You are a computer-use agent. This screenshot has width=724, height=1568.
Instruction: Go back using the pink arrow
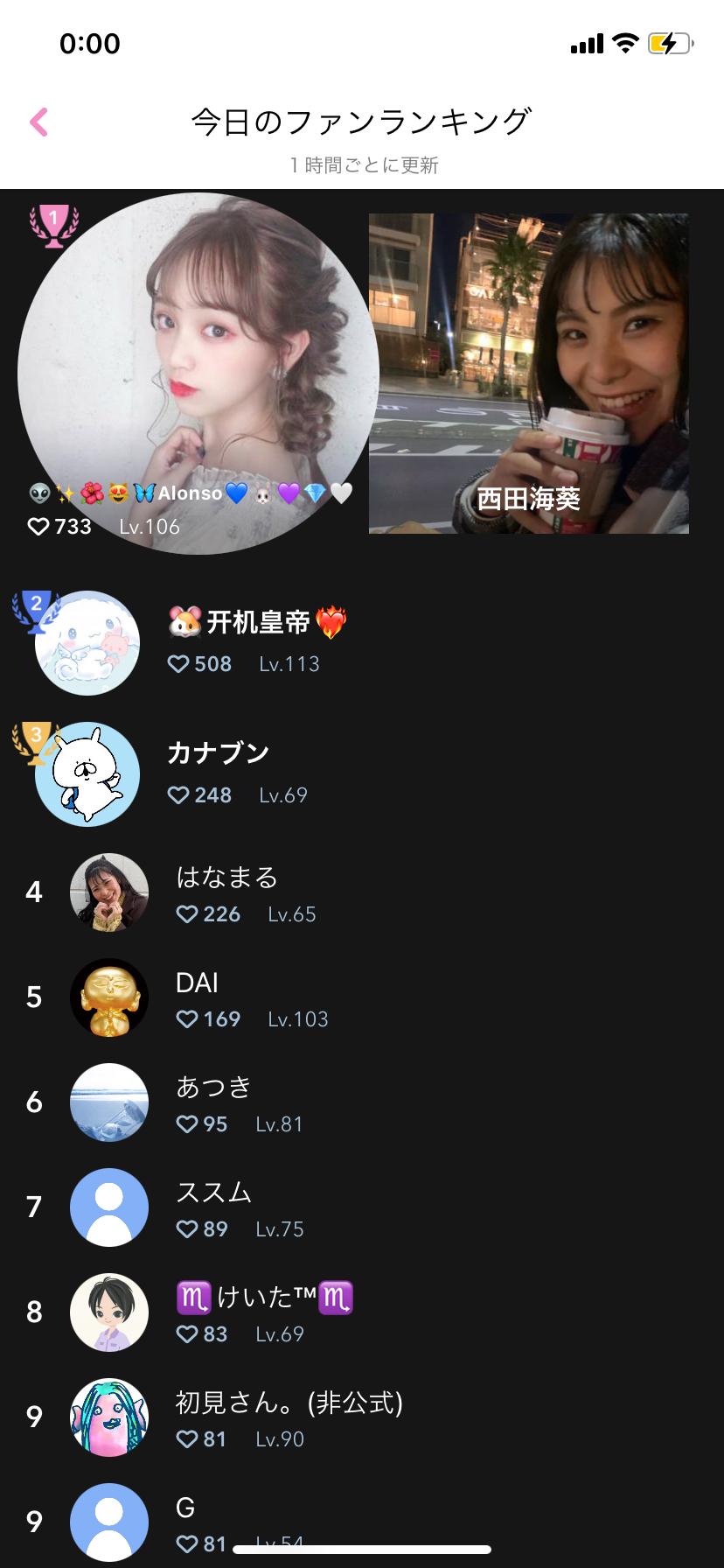tap(39, 122)
